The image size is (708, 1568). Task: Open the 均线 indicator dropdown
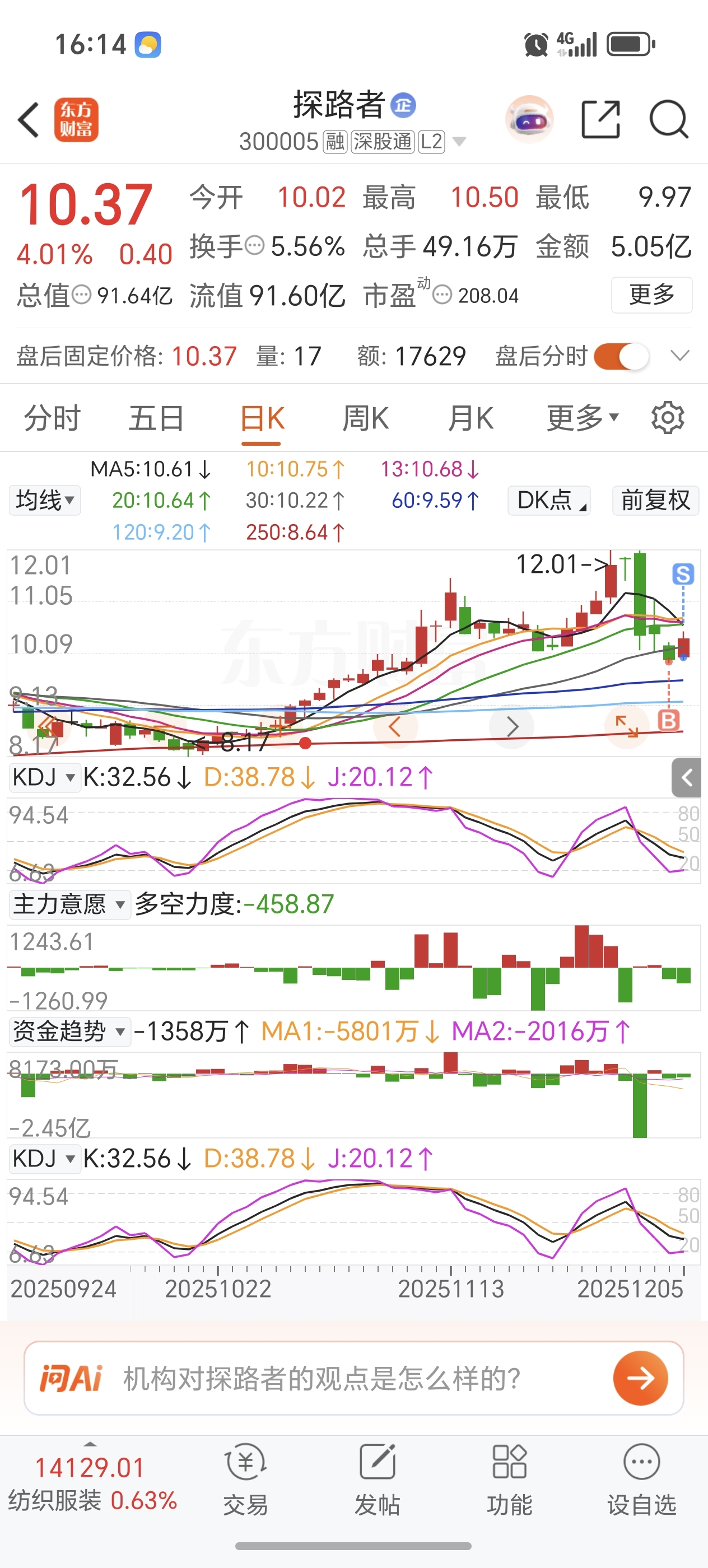pyautogui.click(x=45, y=500)
